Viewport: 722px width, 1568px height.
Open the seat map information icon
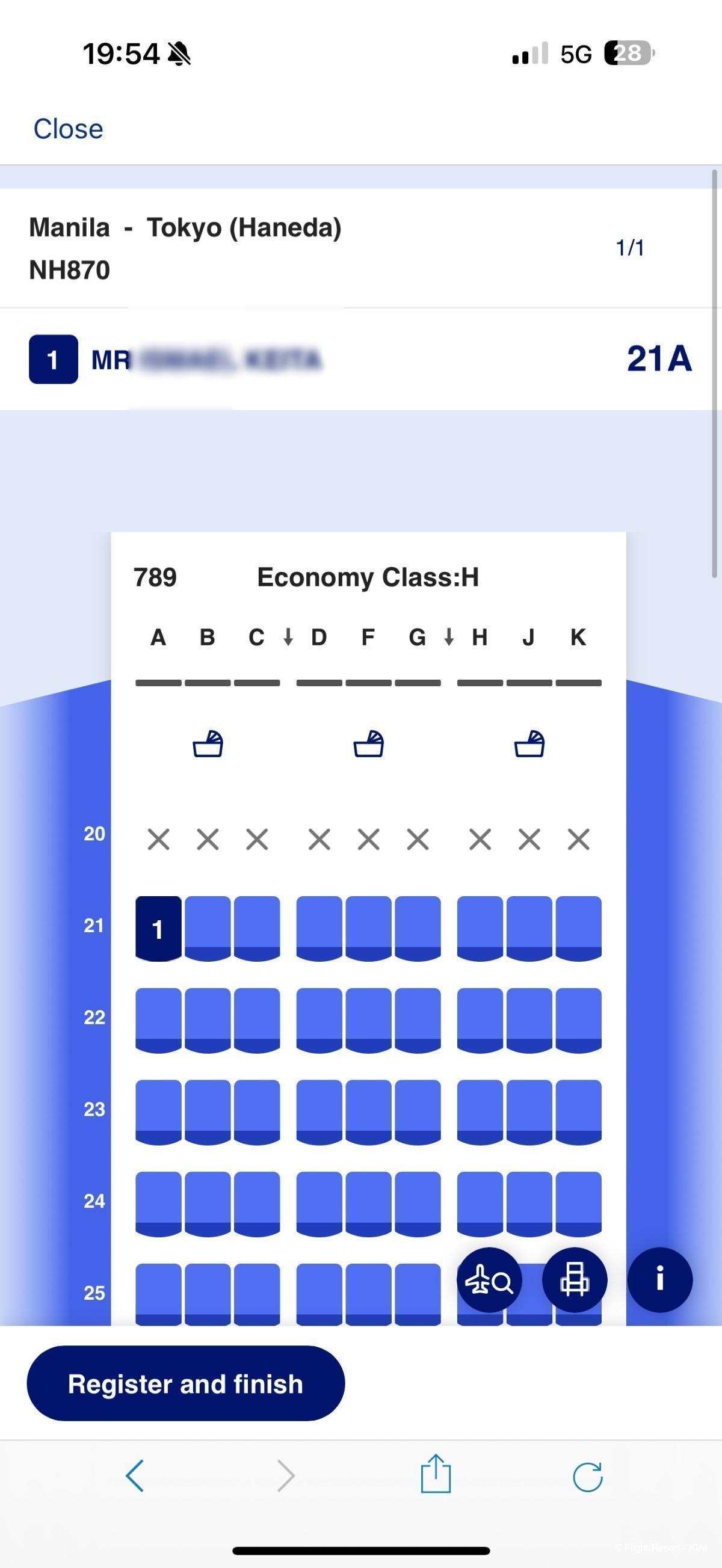pos(659,1280)
